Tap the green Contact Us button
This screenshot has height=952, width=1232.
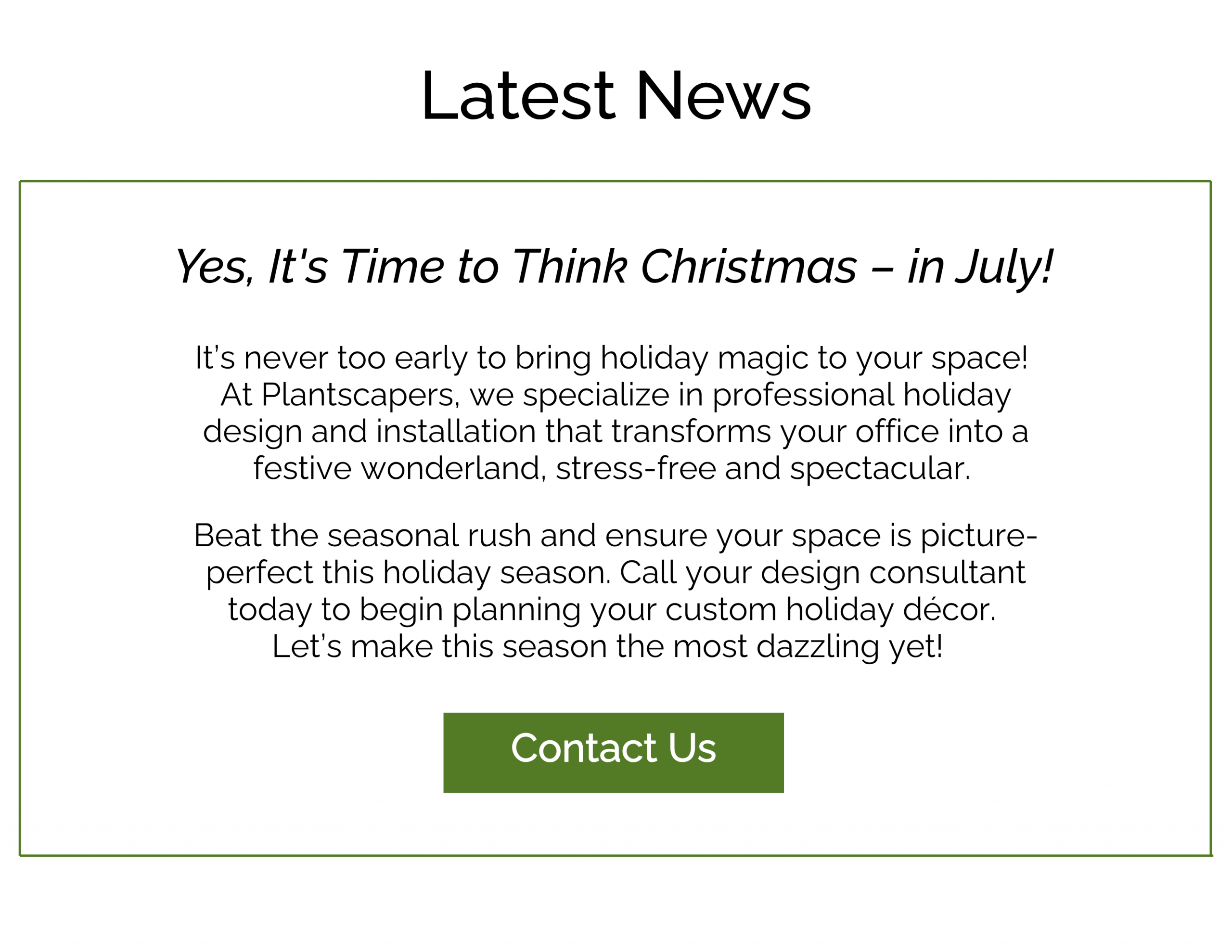613,753
